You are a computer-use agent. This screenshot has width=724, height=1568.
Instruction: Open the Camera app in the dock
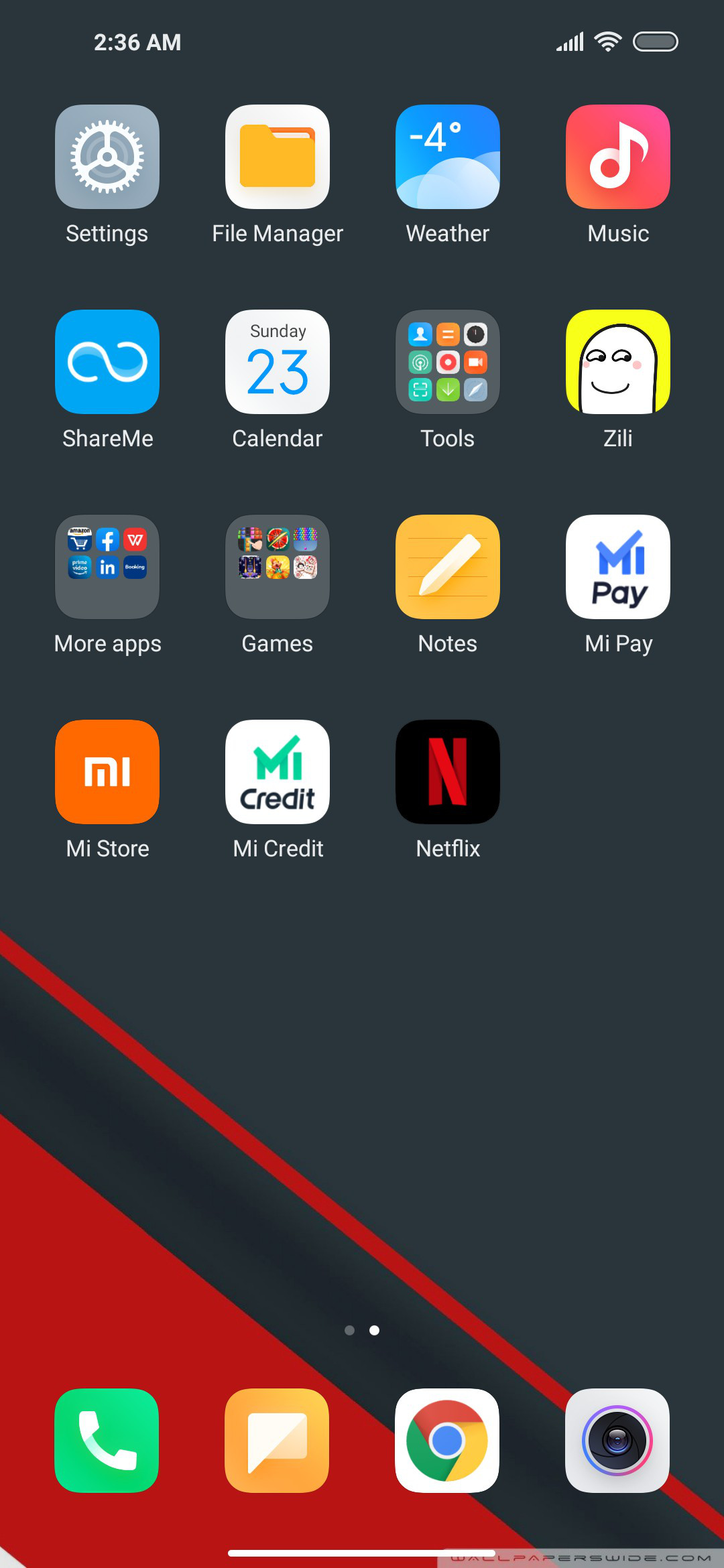click(617, 1441)
